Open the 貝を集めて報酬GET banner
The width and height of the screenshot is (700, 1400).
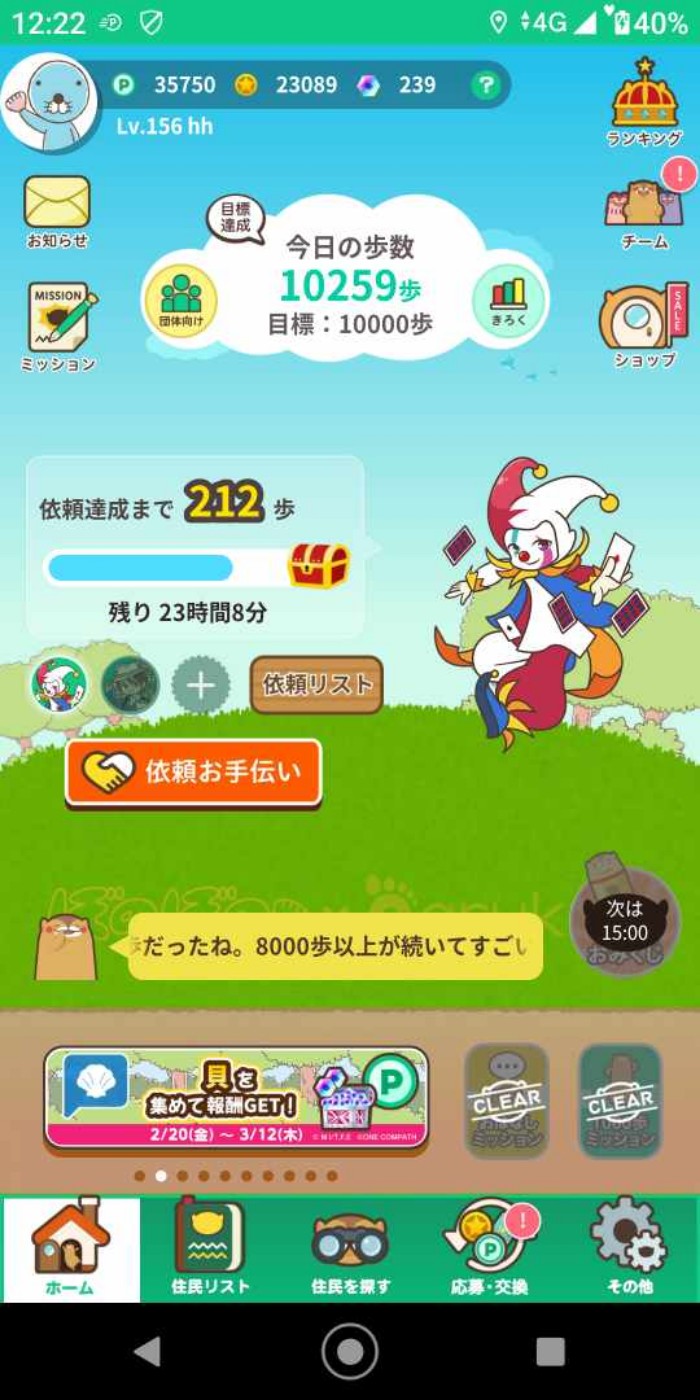point(236,1098)
